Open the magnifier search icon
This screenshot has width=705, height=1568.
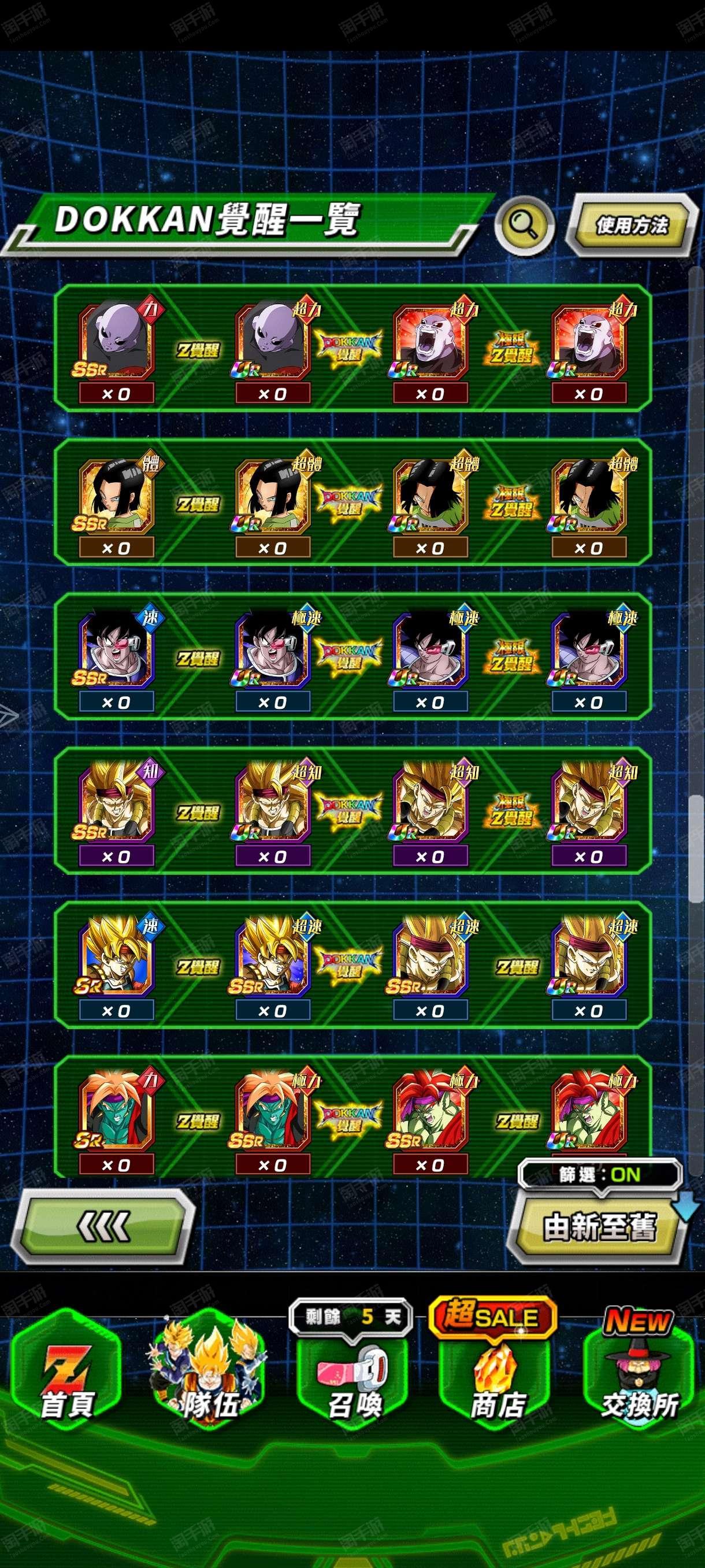click(x=524, y=225)
